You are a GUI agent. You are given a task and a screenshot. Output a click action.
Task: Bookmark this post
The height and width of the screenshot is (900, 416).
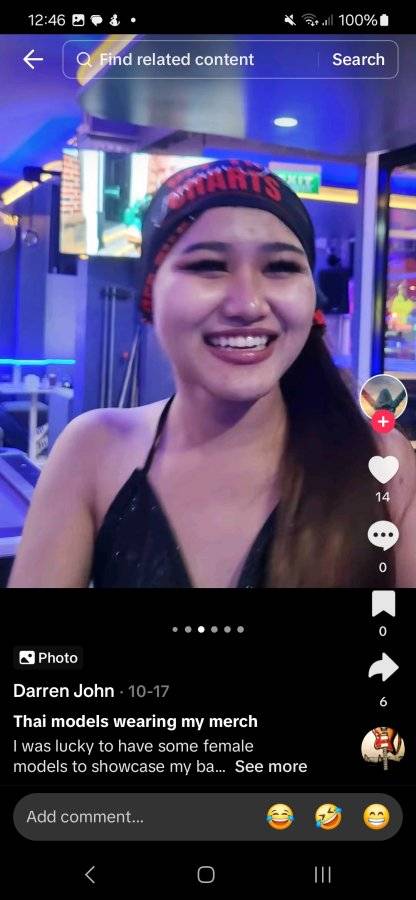pos(383,604)
